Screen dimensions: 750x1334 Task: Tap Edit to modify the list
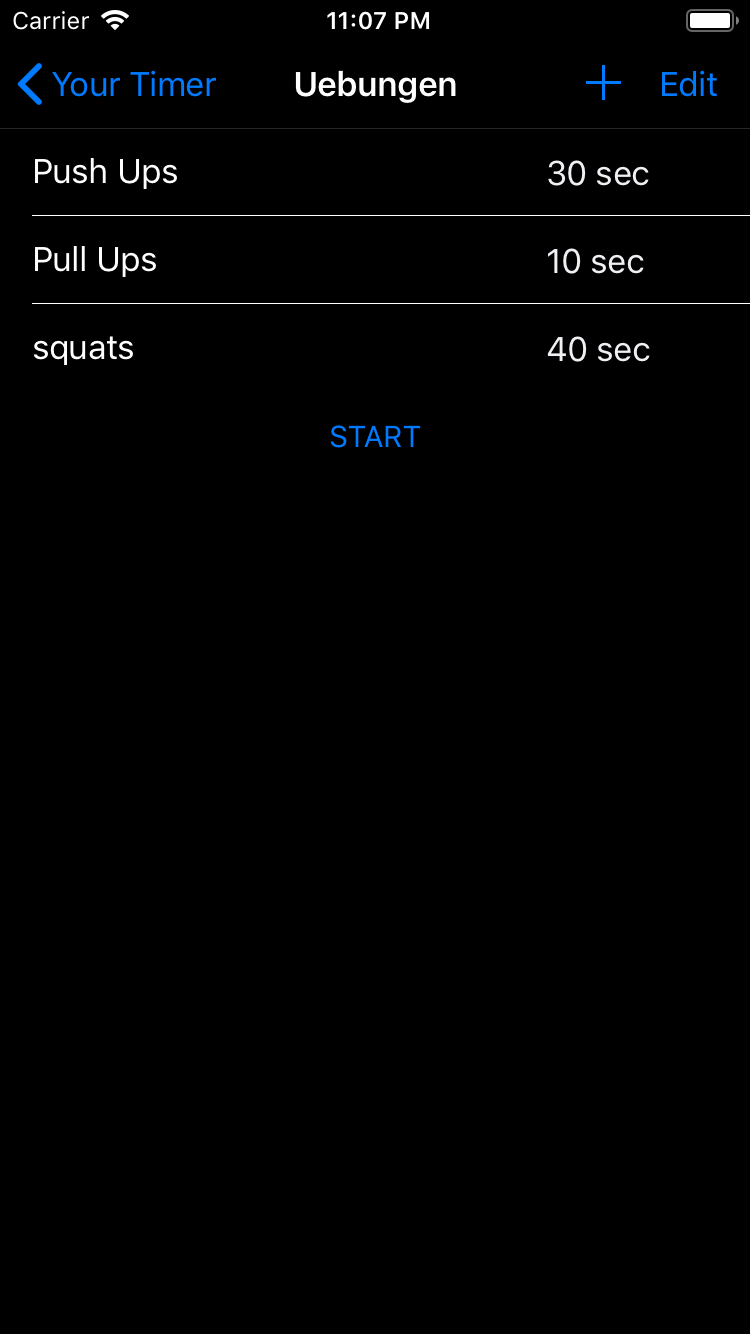point(688,85)
